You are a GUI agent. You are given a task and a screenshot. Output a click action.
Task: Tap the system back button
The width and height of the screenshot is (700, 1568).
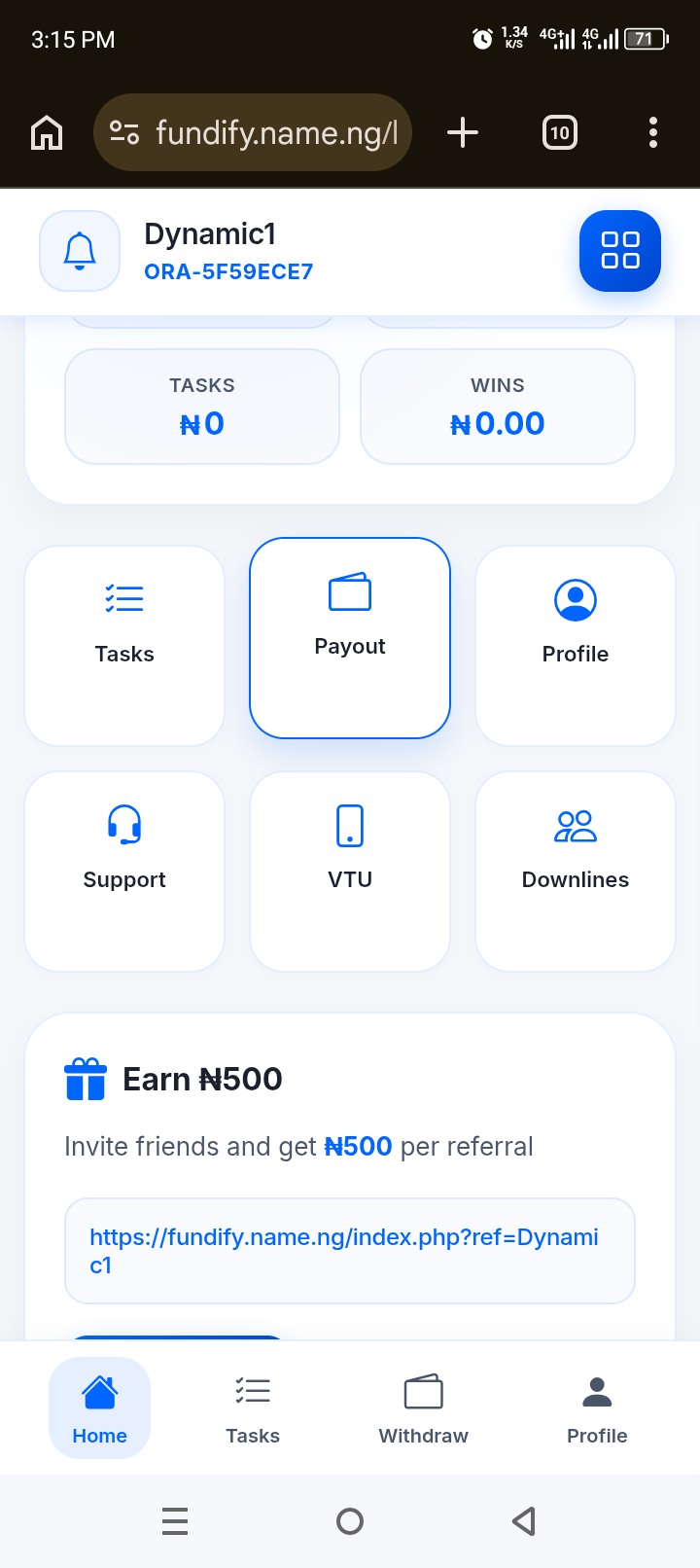524,1521
